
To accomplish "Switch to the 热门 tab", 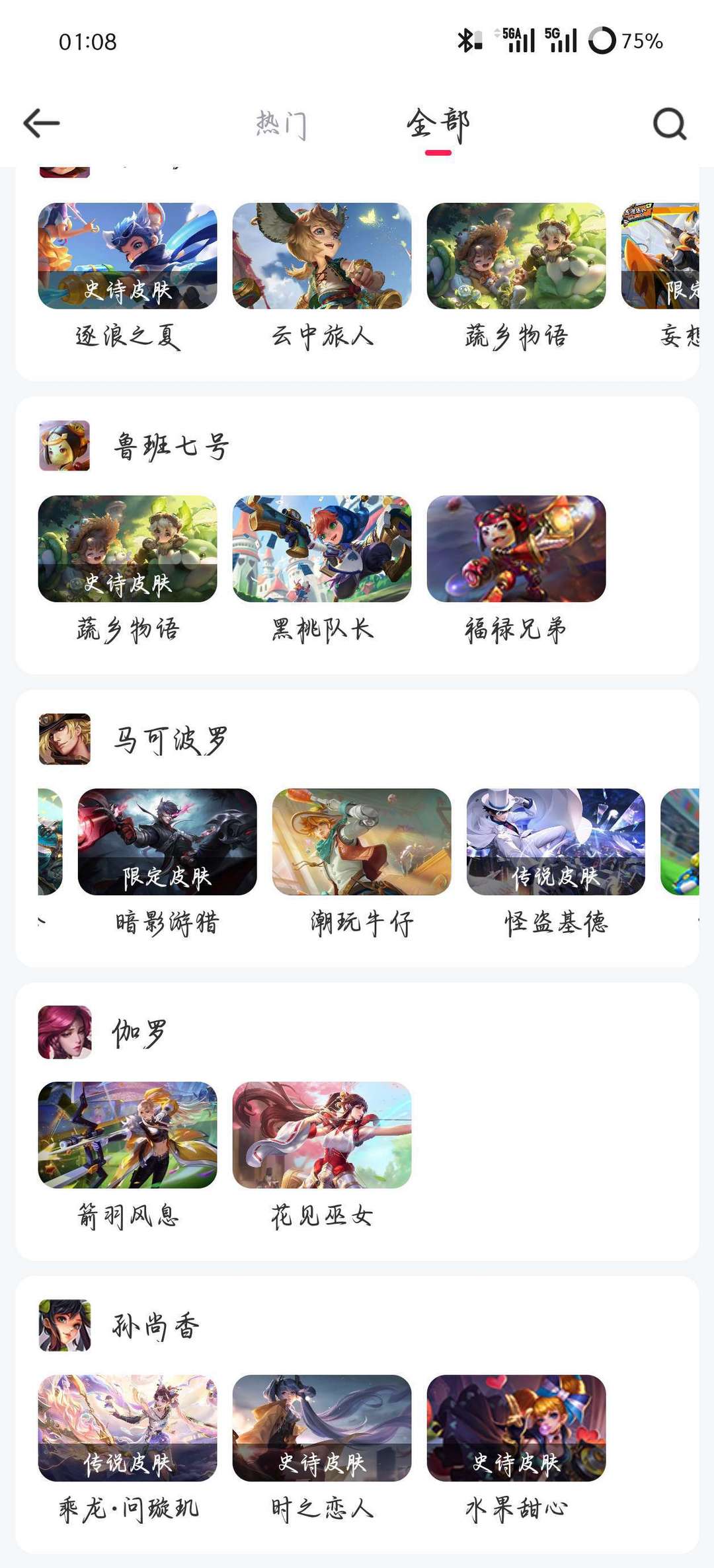I will pyautogui.click(x=282, y=124).
